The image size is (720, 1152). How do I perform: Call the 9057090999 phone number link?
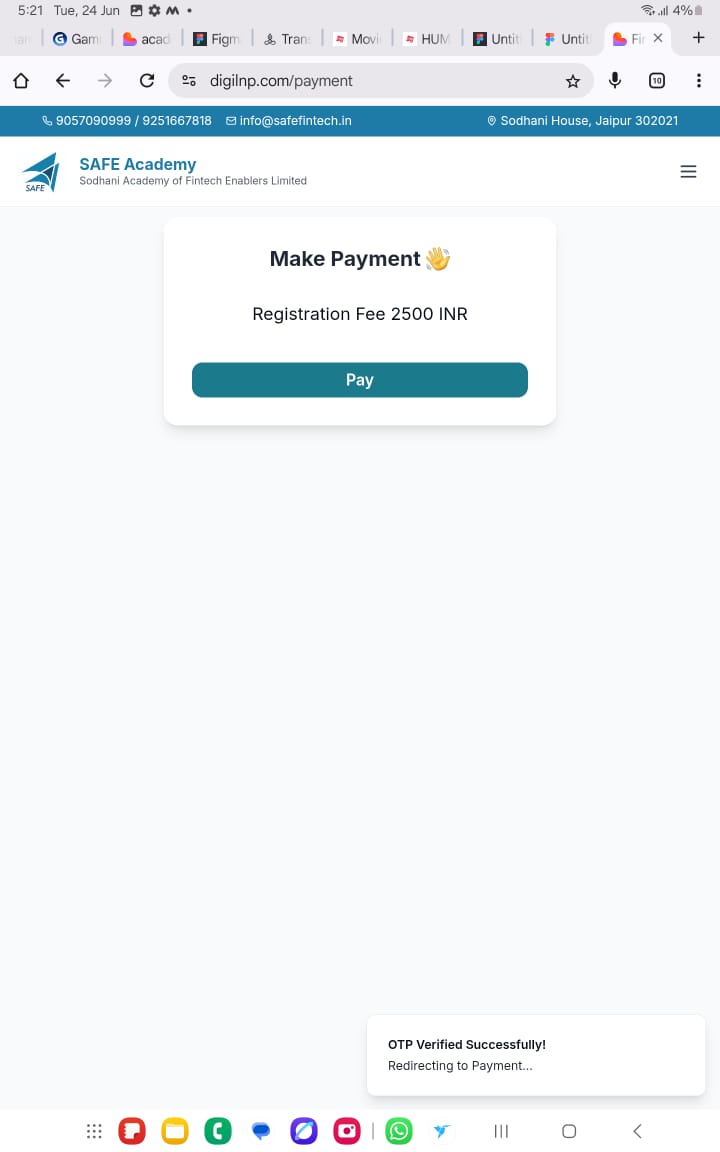[x=91, y=121]
